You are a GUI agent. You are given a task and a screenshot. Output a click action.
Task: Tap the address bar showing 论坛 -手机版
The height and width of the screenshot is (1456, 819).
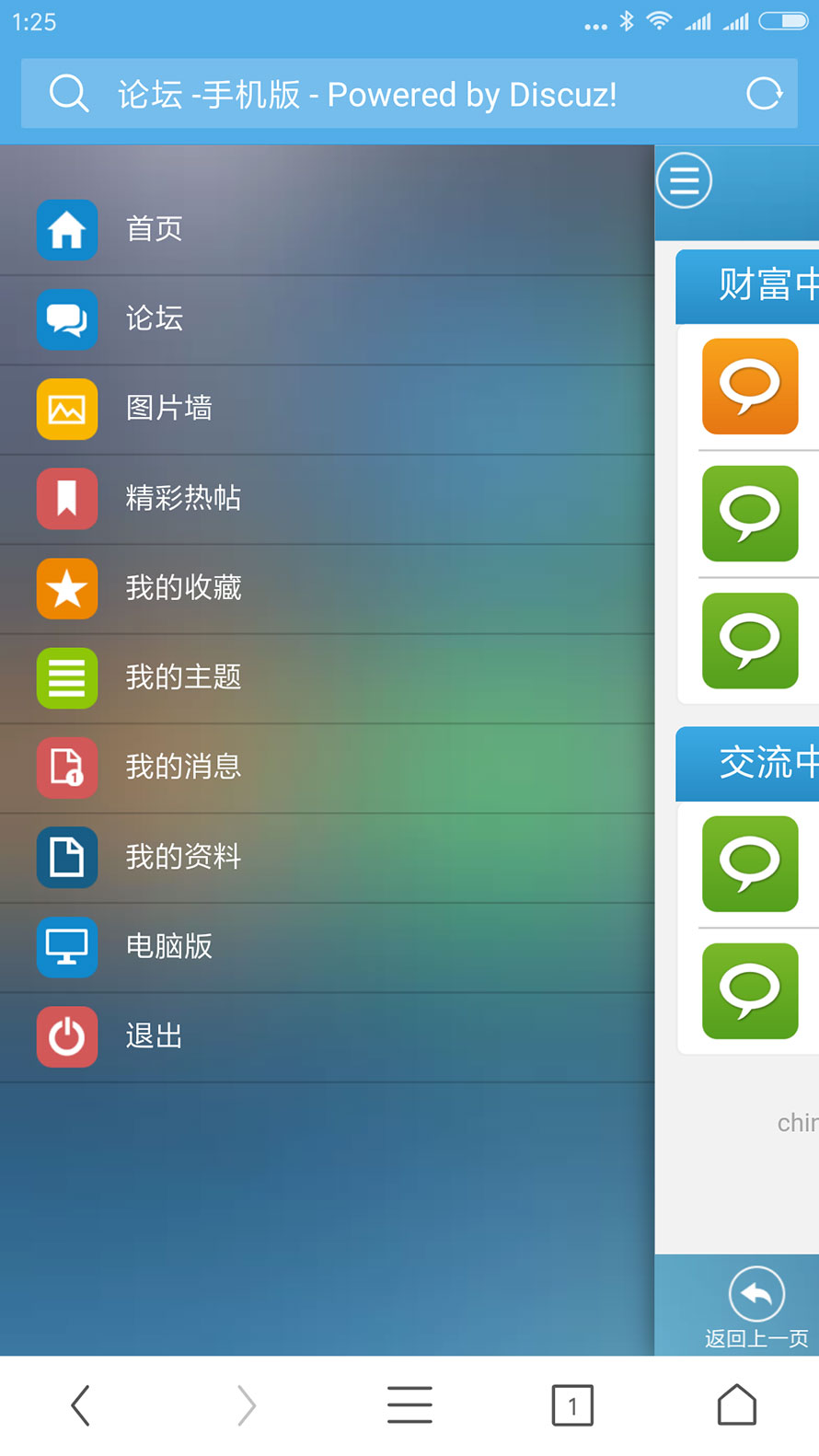[368, 94]
